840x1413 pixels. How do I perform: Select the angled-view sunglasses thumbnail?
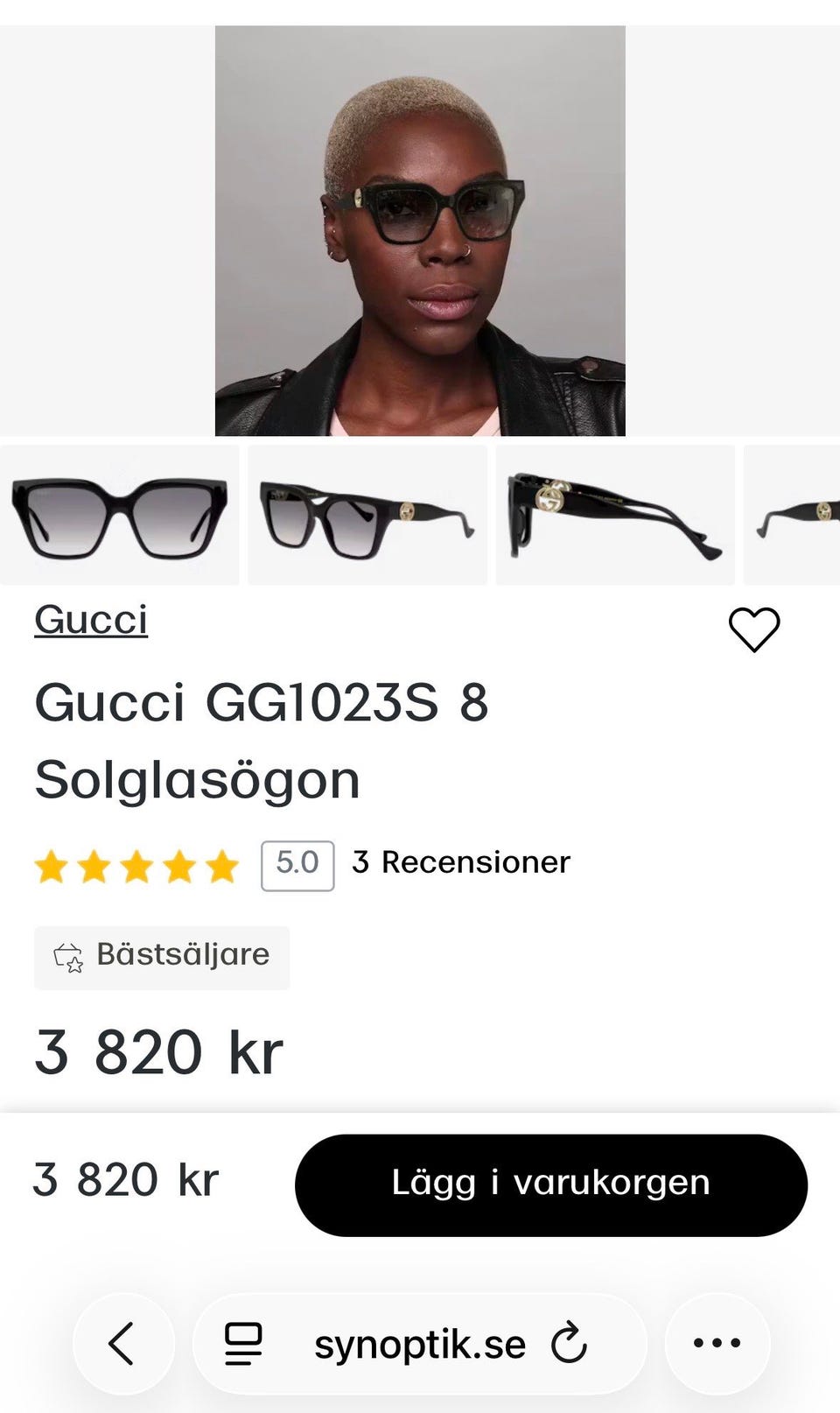(367, 515)
